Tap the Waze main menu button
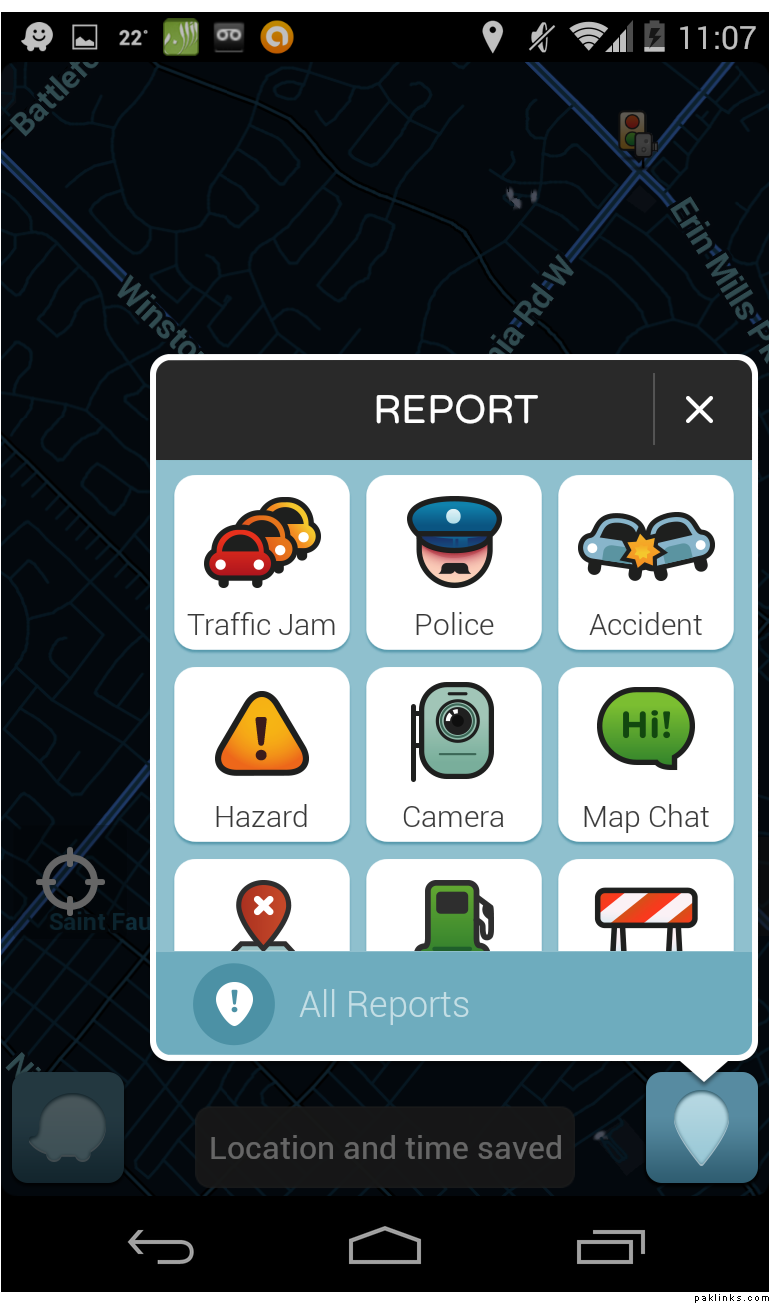Viewport: 770px width, 1304px height. [x=68, y=1128]
